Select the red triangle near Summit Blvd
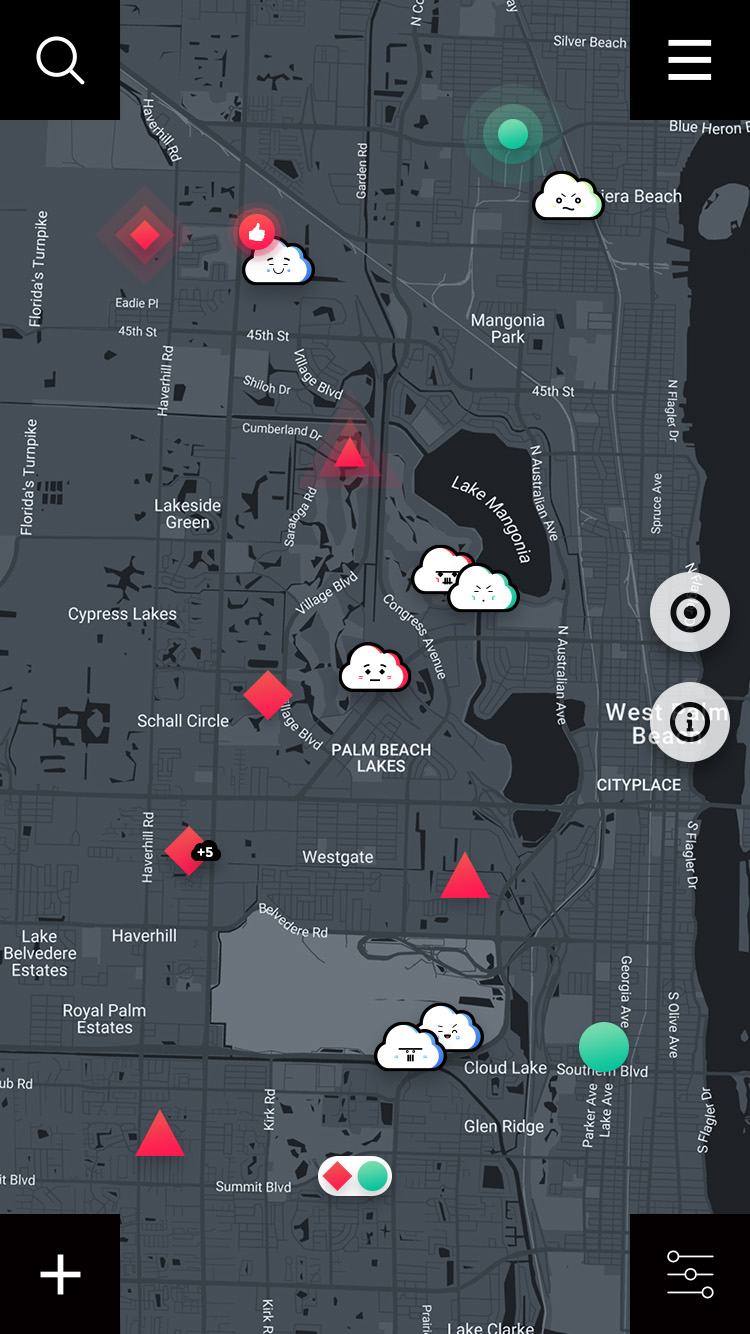 click(160, 1135)
